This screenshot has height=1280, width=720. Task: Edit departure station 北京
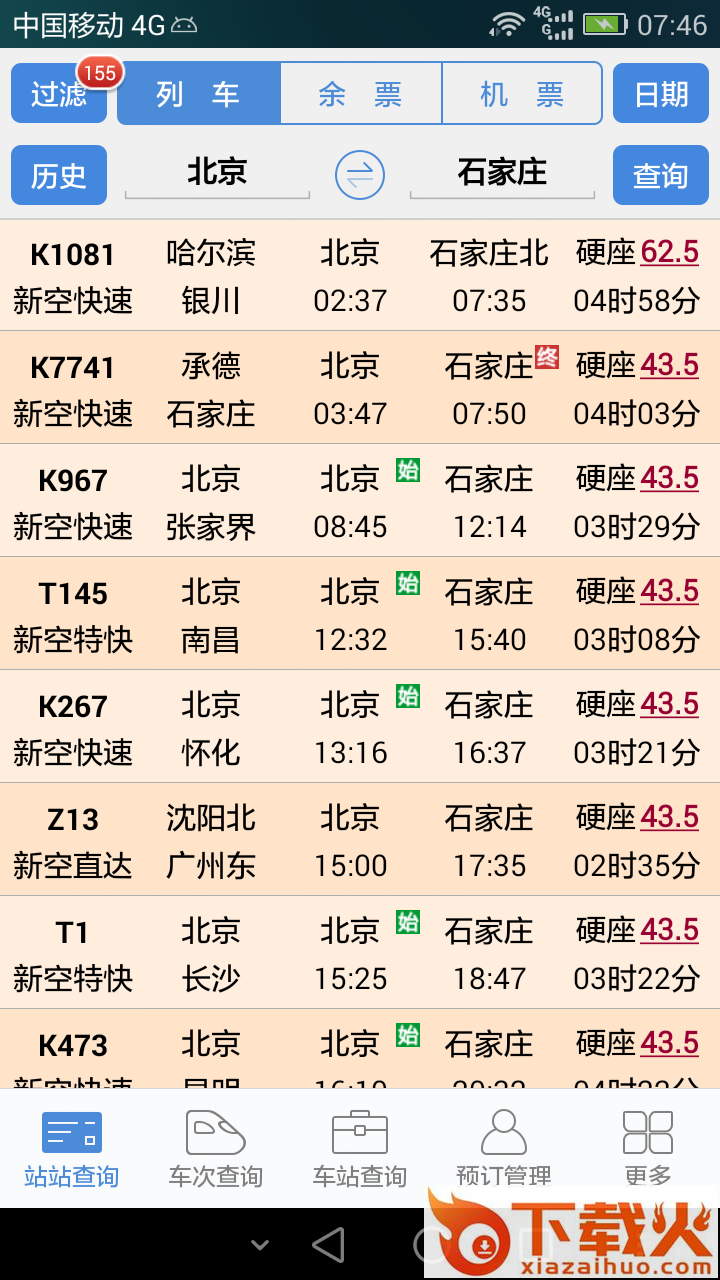click(x=217, y=173)
